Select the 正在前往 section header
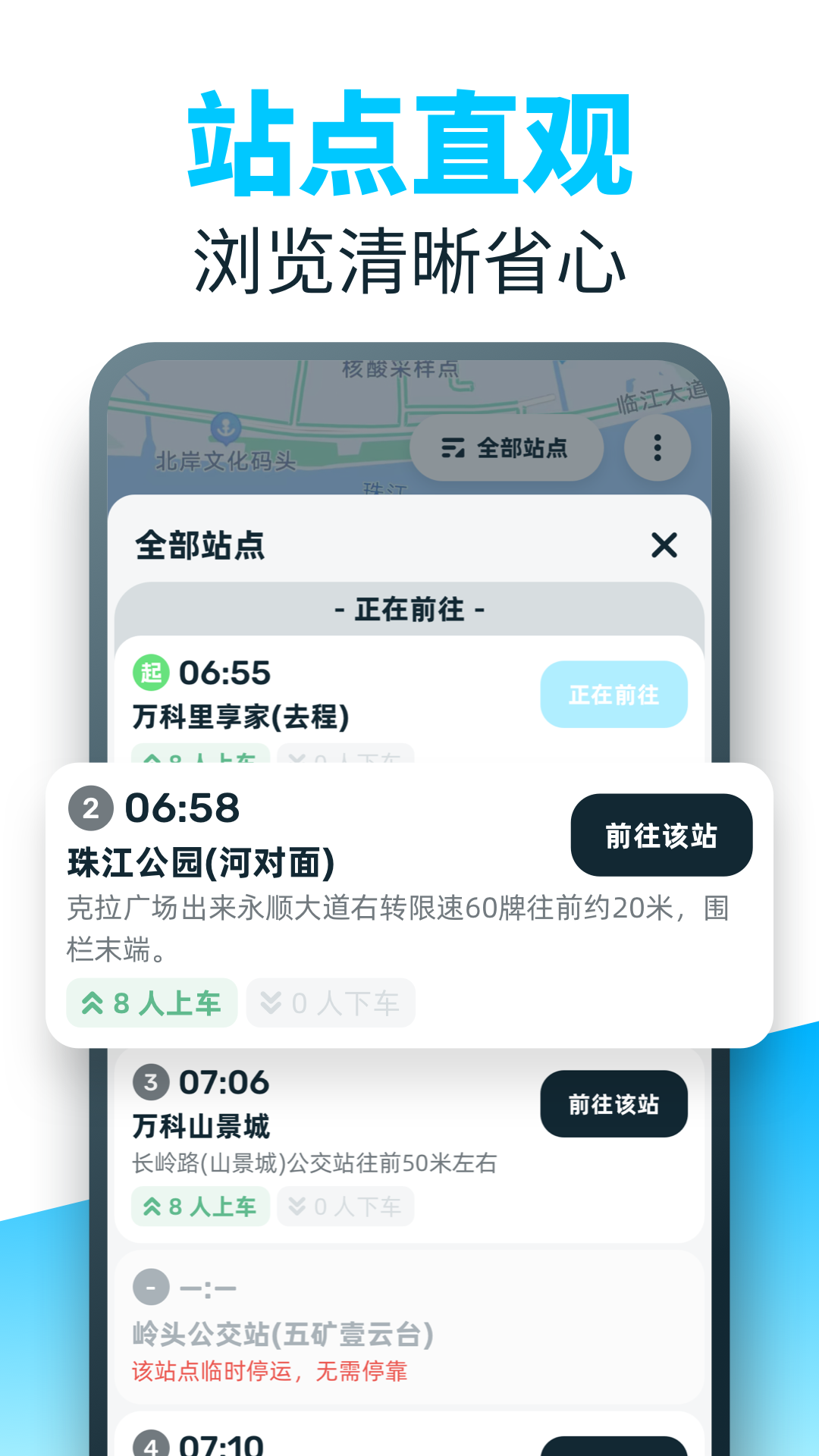Screen dimensions: 819x1456 pos(409,608)
